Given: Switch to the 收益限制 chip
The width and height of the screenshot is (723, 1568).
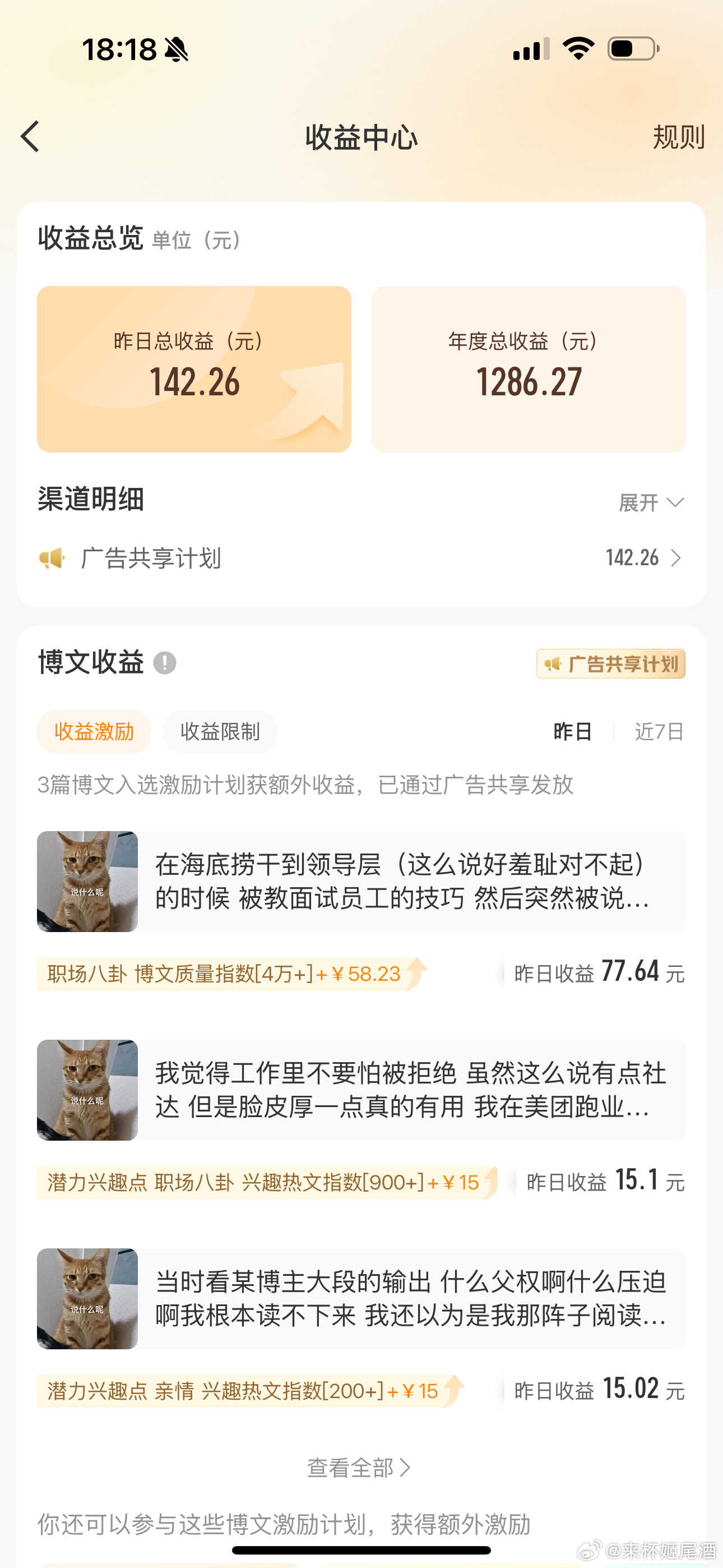Looking at the screenshot, I should (x=220, y=731).
